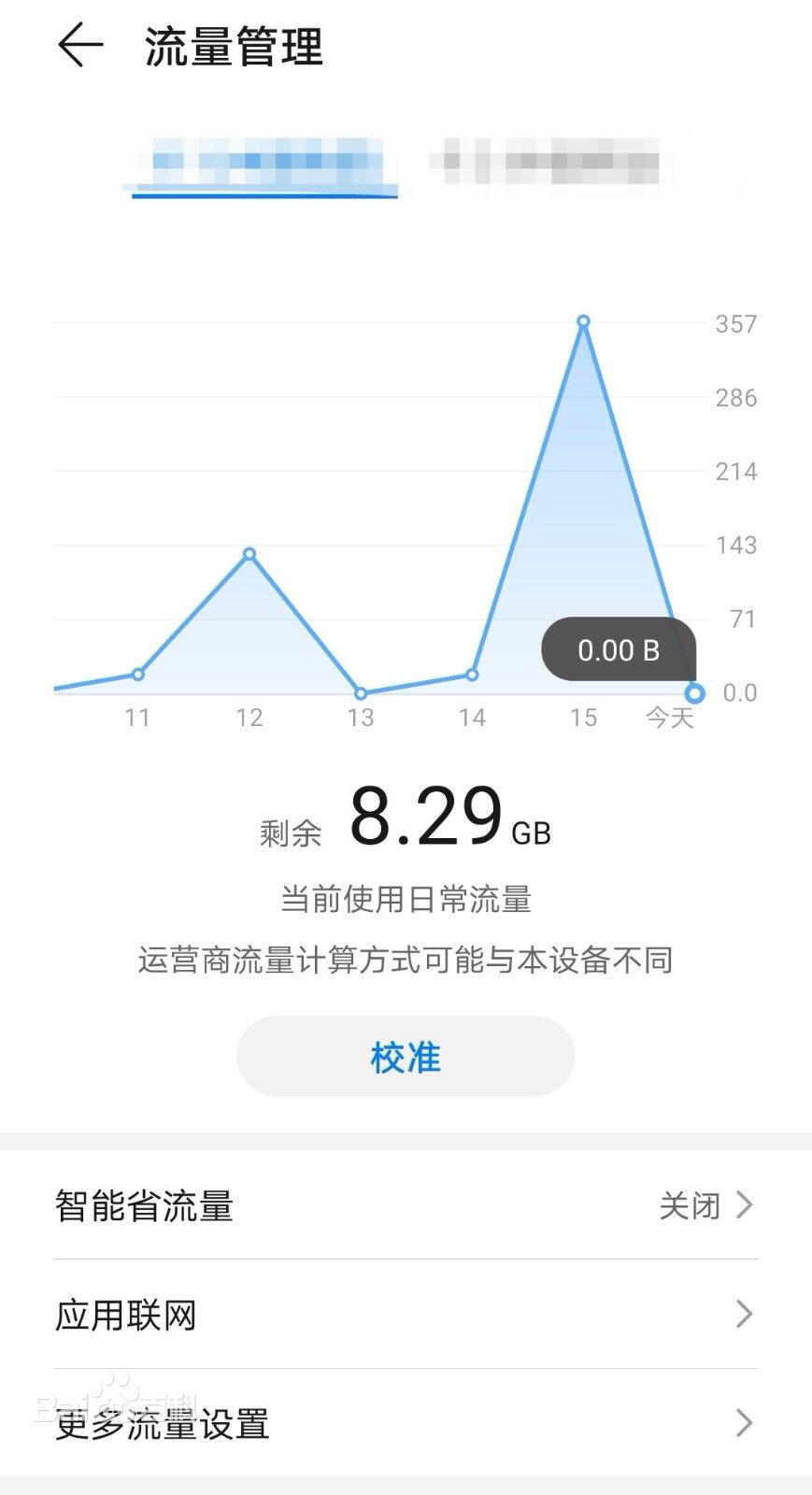Open 更多流量设置
The width and height of the screenshot is (812, 1495).
[406, 1424]
